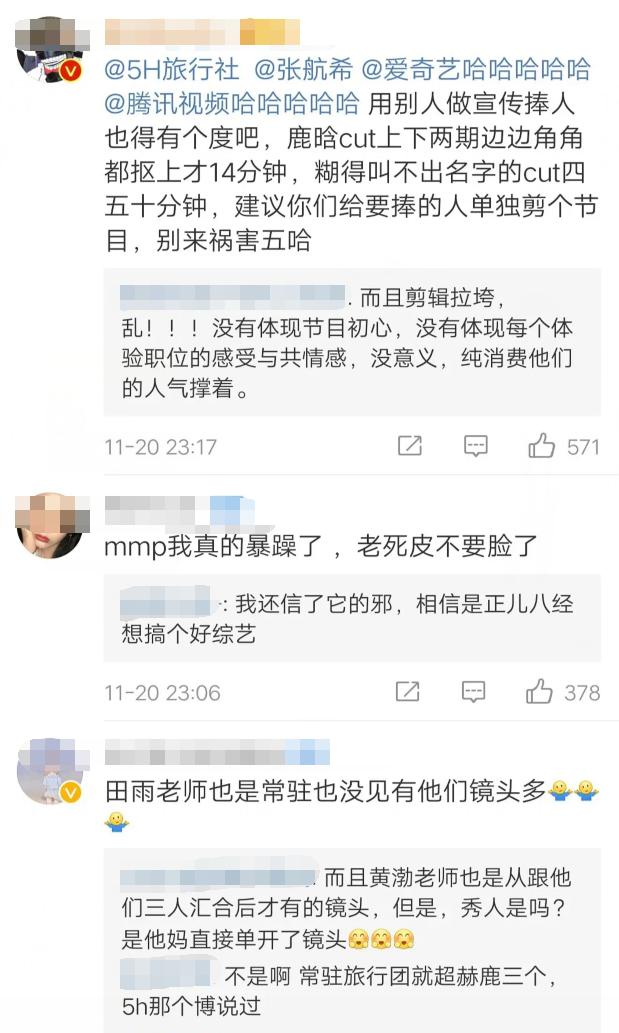Open avatar of the 'mmp我真的暴躁了' commenter
The image size is (619, 1033).
pyautogui.click(x=50, y=524)
